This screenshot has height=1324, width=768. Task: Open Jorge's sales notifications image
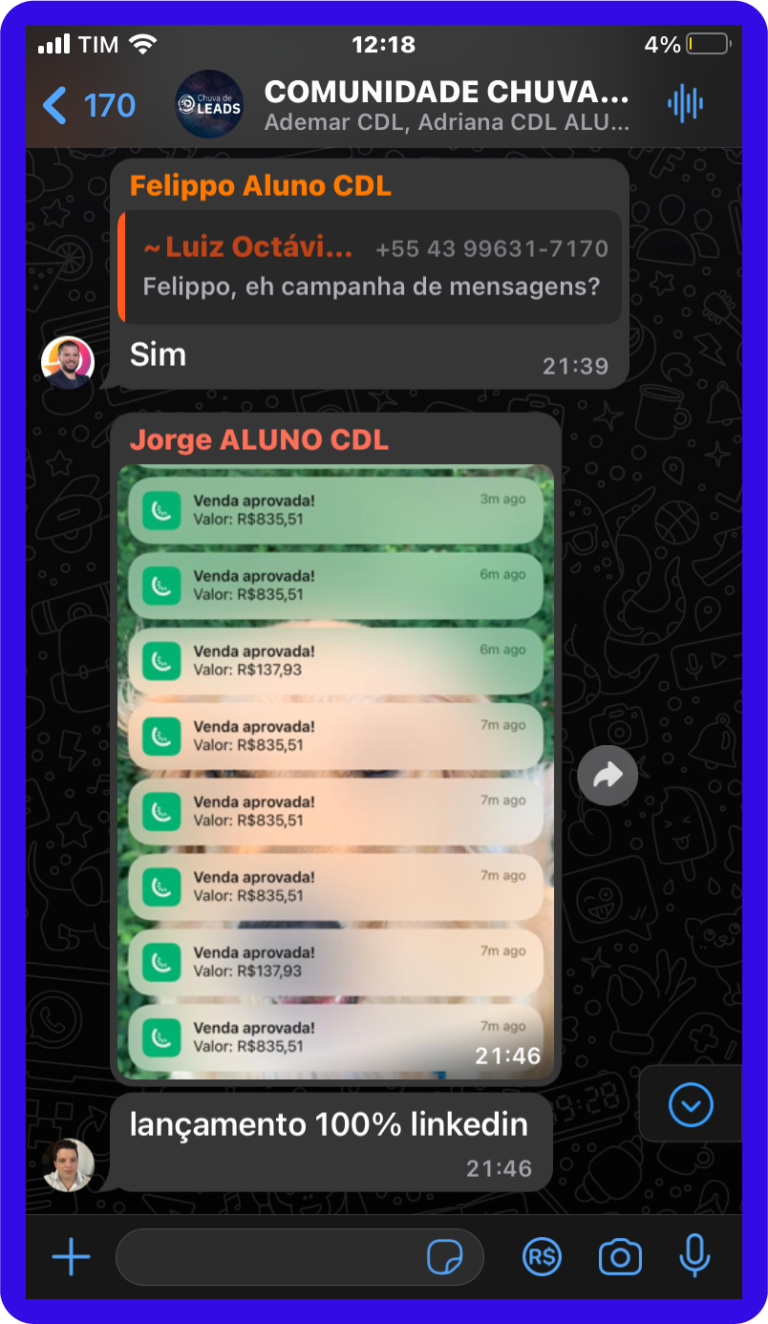(335, 772)
